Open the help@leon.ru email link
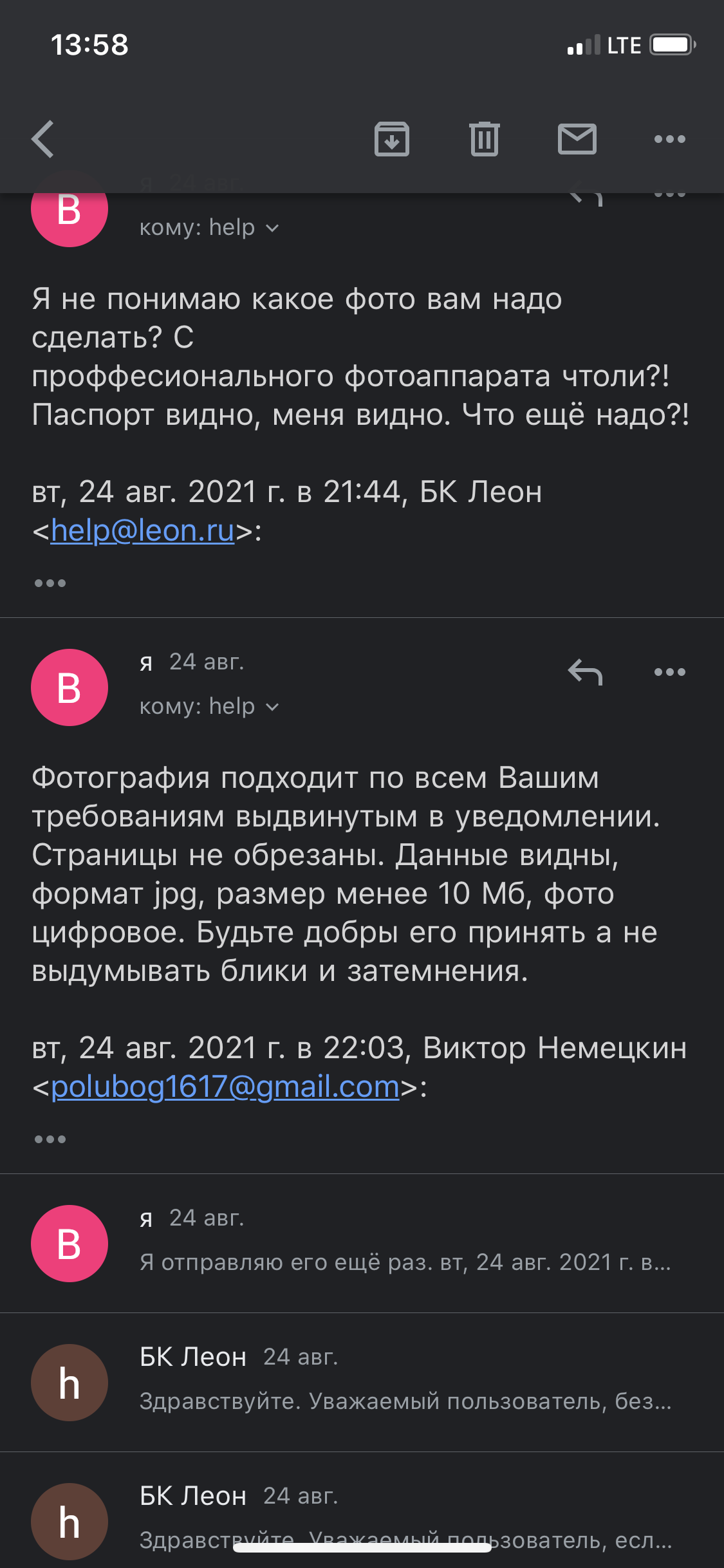Image resolution: width=724 pixels, height=1568 pixels. coord(142,531)
